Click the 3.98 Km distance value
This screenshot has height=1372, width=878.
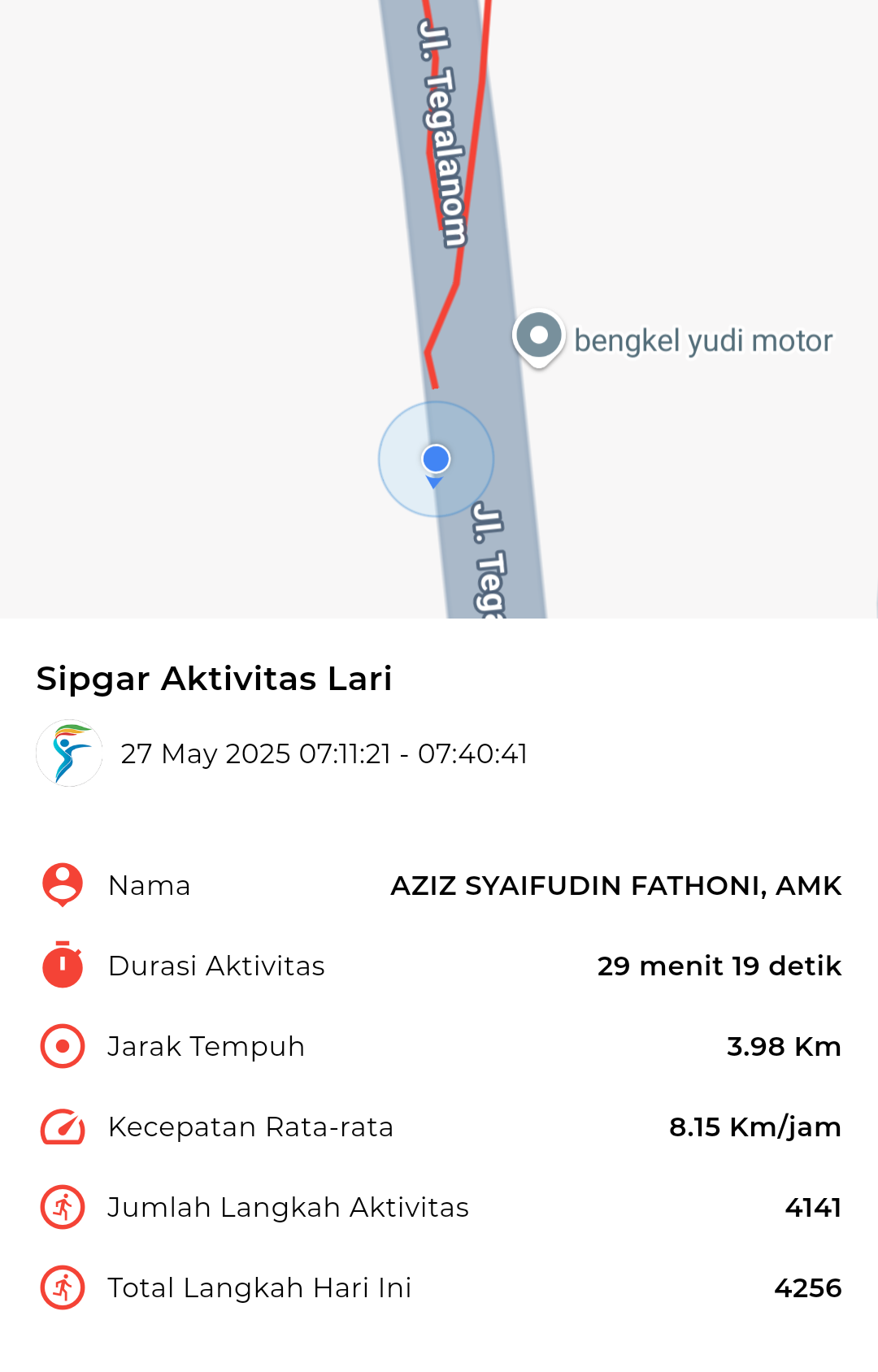783,1047
